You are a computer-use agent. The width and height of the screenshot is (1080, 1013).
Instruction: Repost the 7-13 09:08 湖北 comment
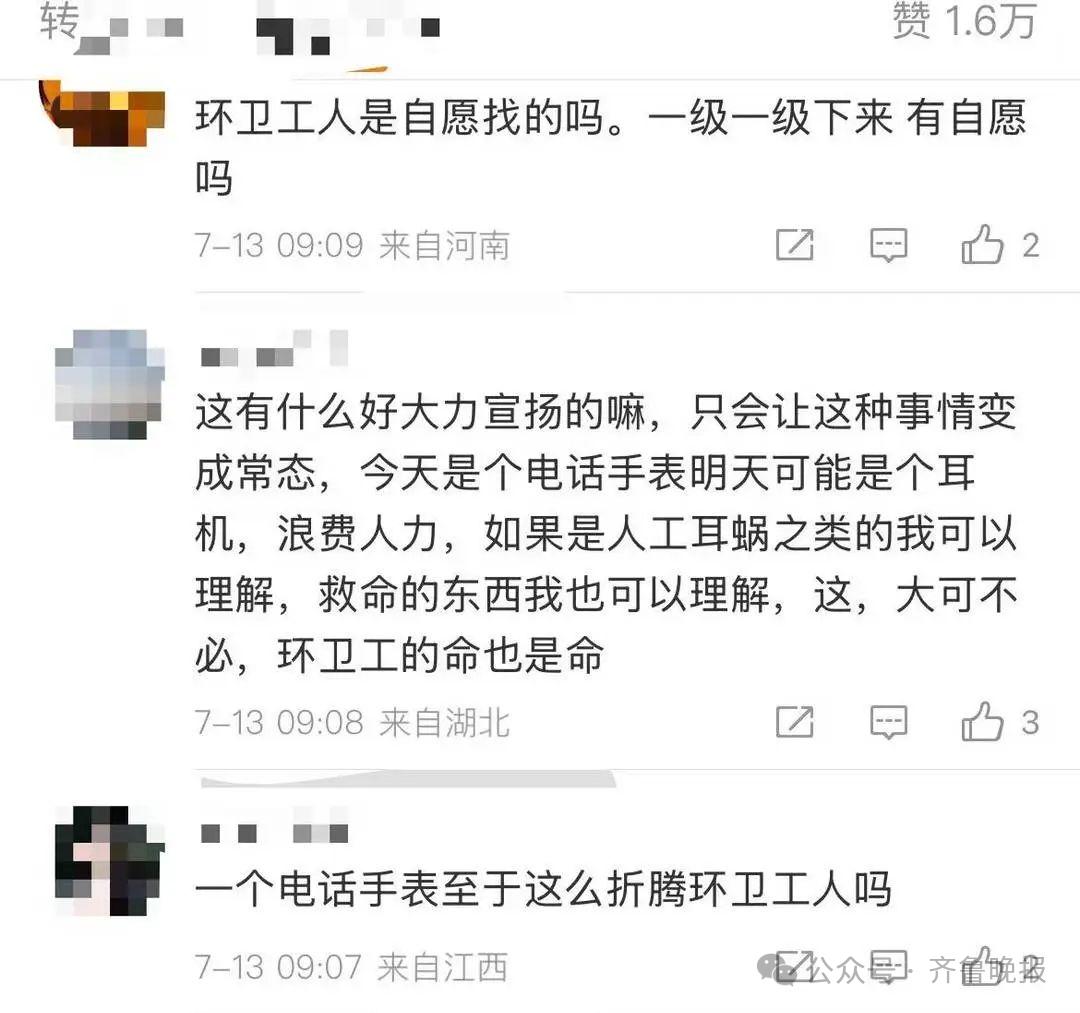(795, 721)
